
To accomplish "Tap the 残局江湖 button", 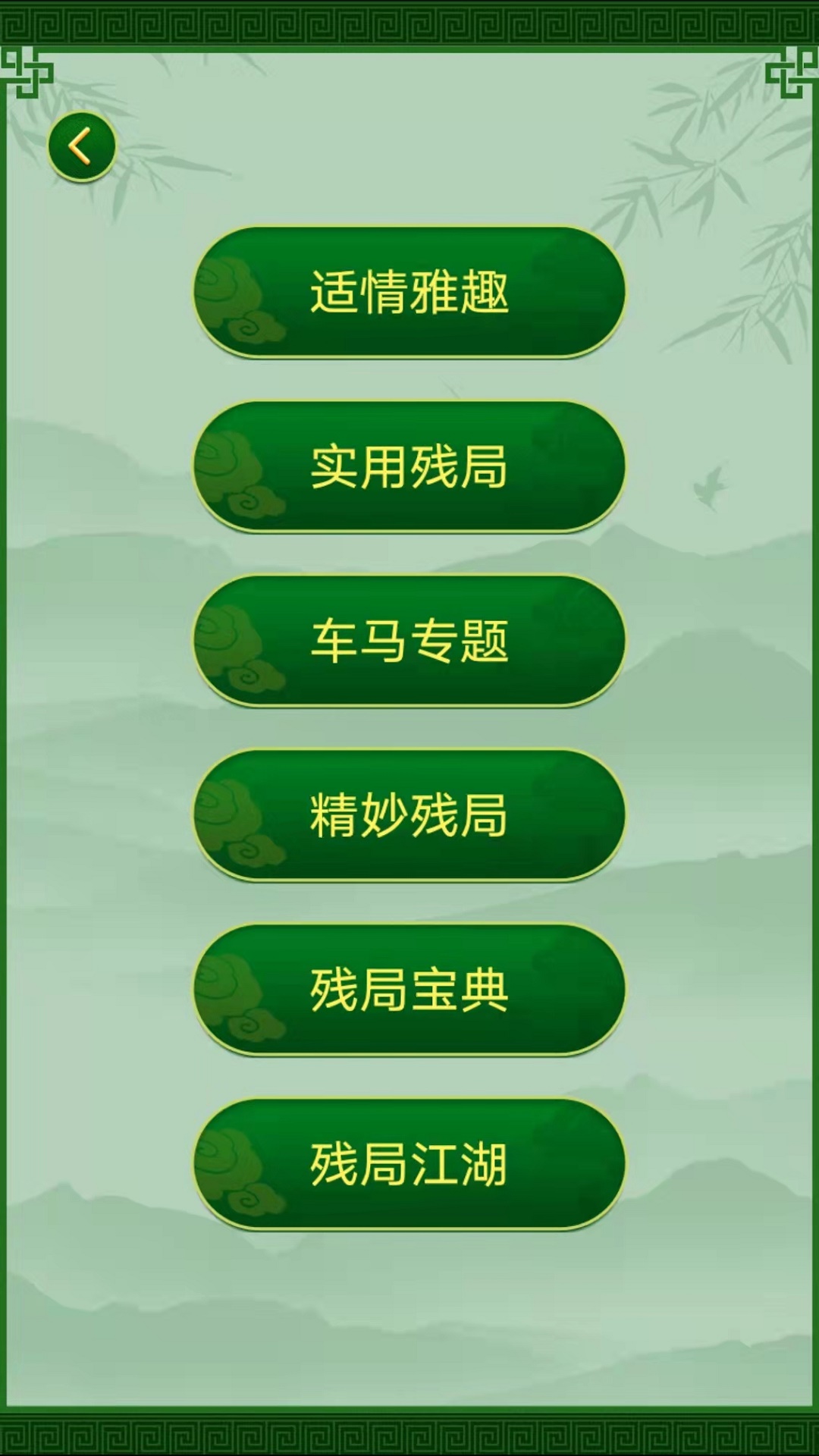I will [409, 1164].
